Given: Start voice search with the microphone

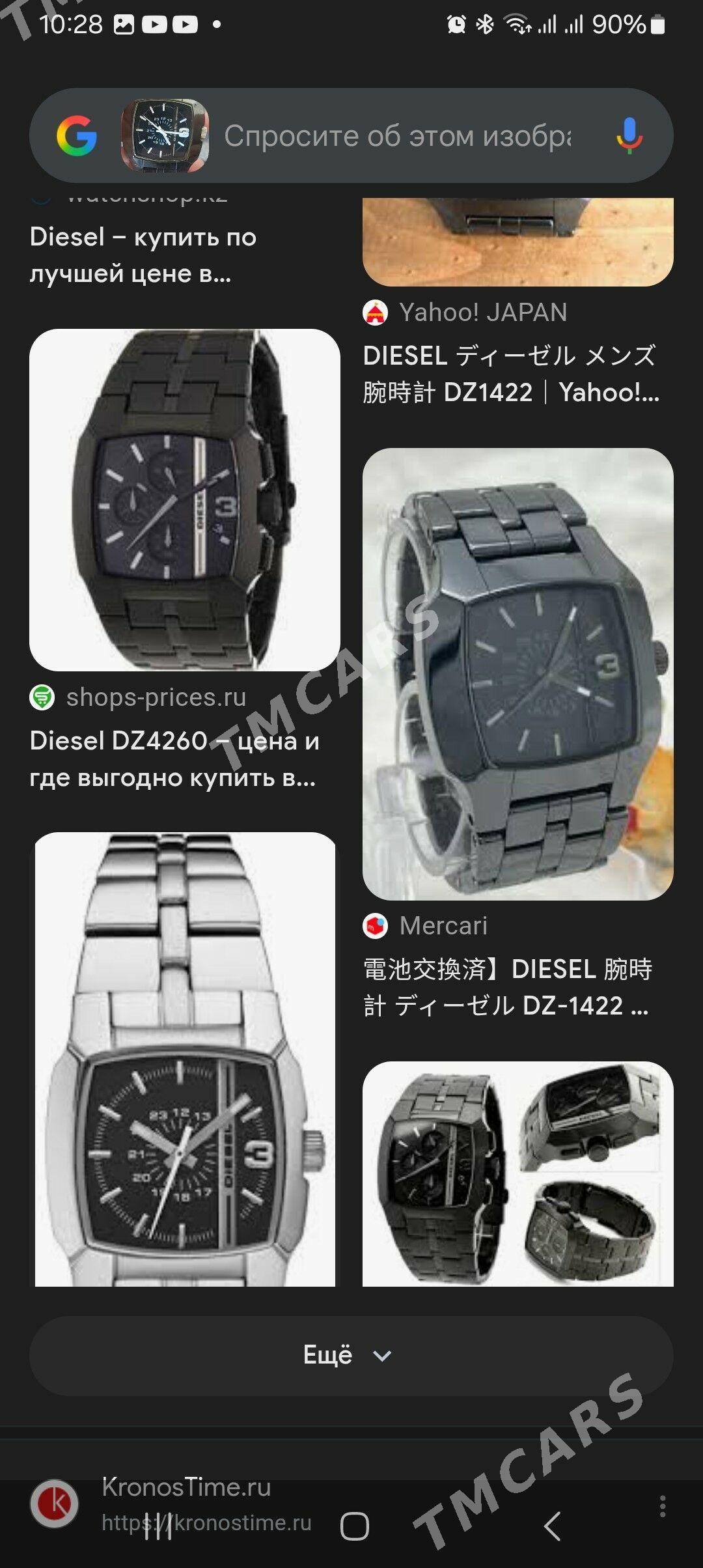Looking at the screenshot, I should (x=629, y=136).
